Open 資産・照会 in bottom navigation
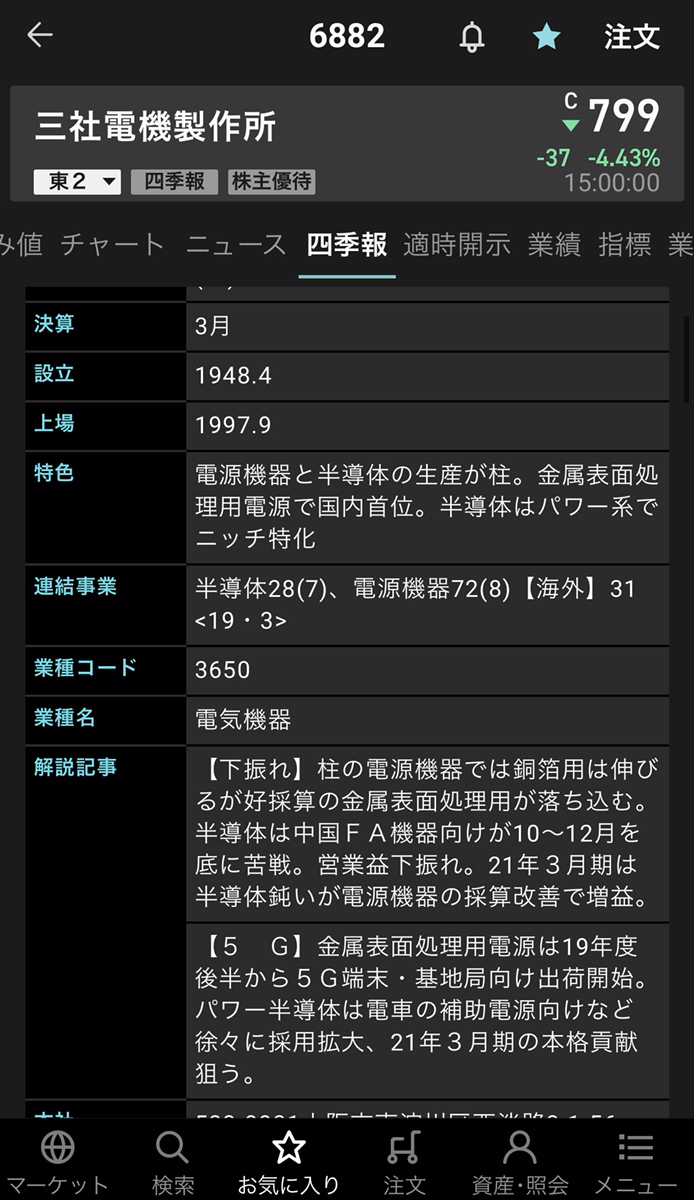694x1200 pixels. 520,1160
